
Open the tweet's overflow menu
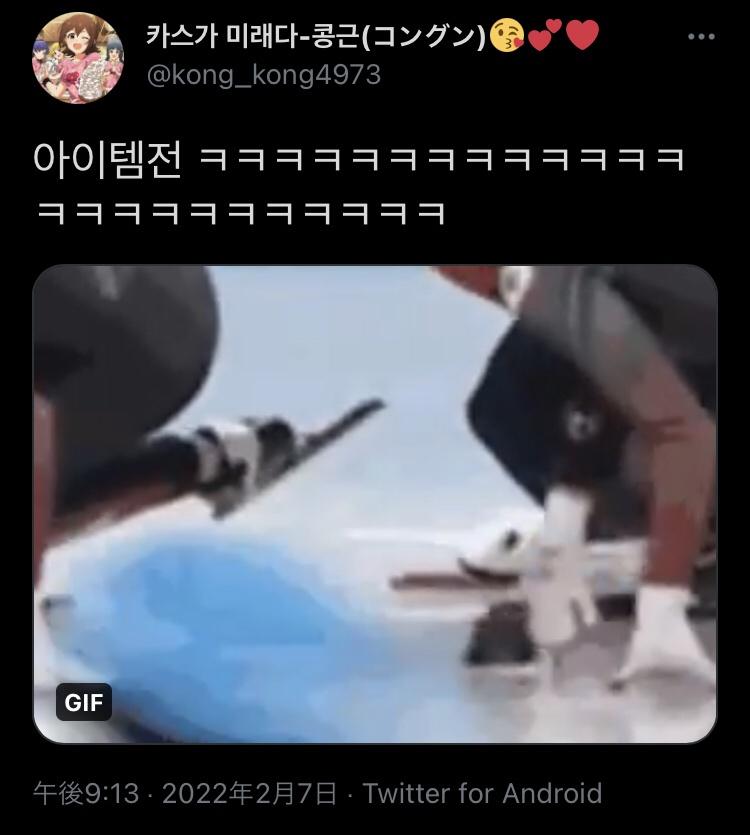[x=702, y=37]
